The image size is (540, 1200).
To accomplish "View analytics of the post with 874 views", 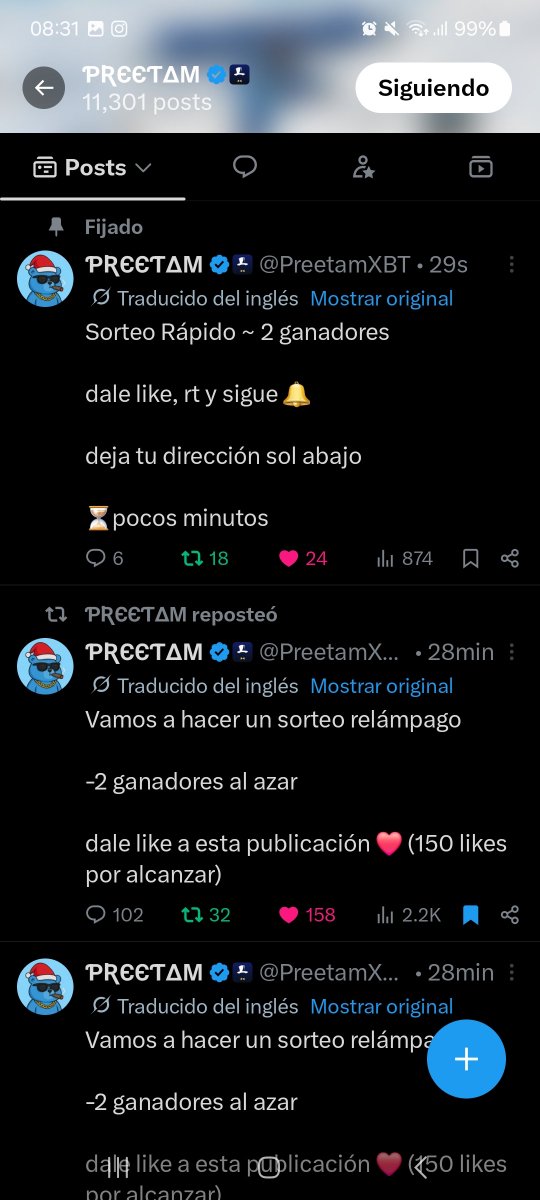I will click(404, 558).
